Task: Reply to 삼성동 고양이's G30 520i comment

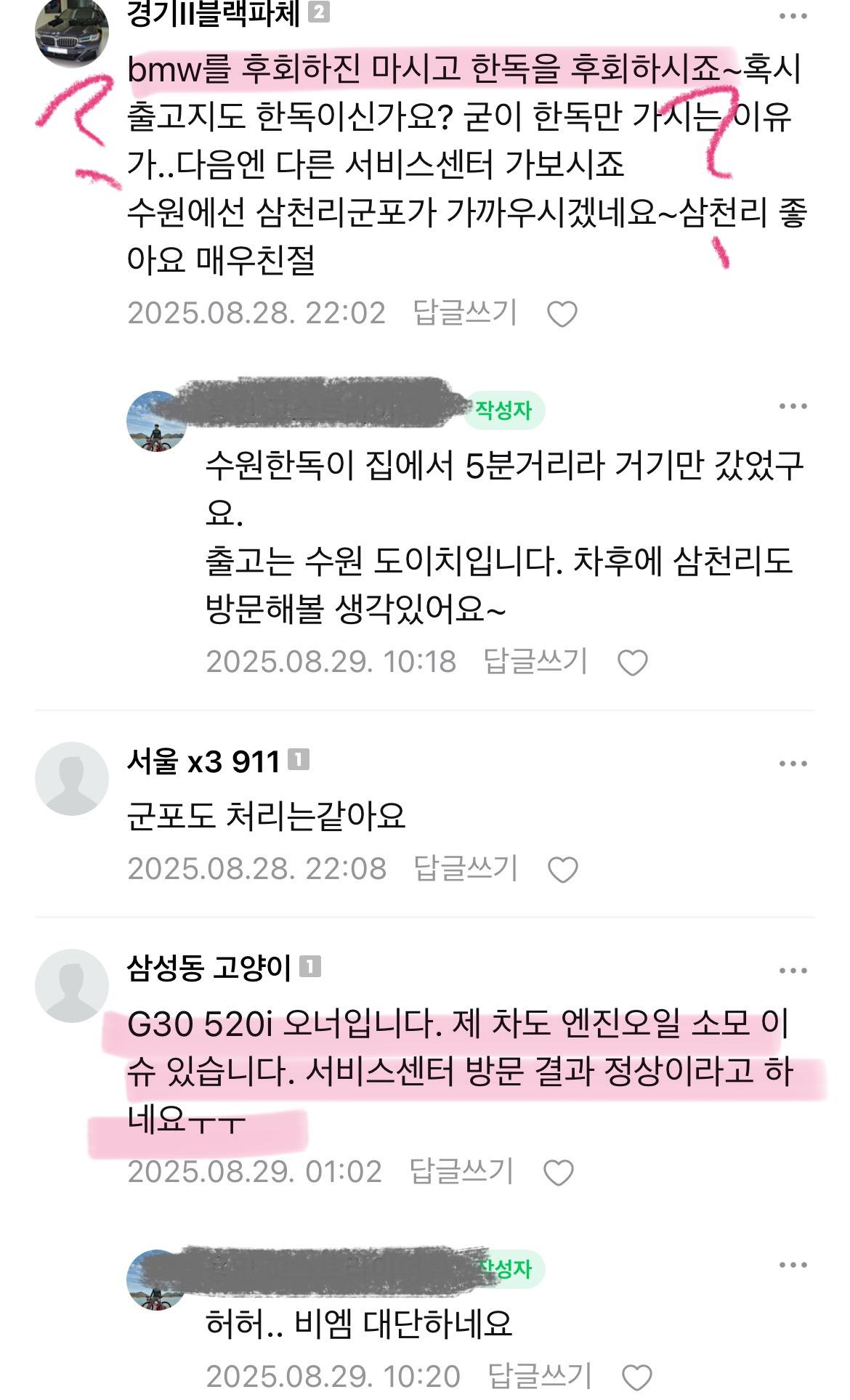Action: click(x=461, y=1171)
